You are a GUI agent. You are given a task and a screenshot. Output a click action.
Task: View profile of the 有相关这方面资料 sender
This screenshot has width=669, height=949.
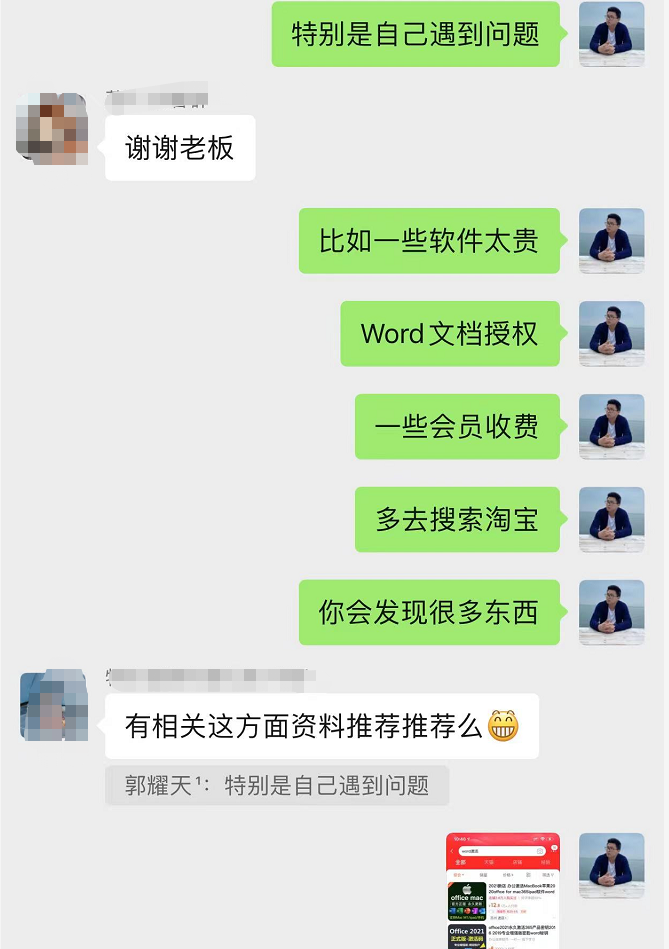[53, 706]
